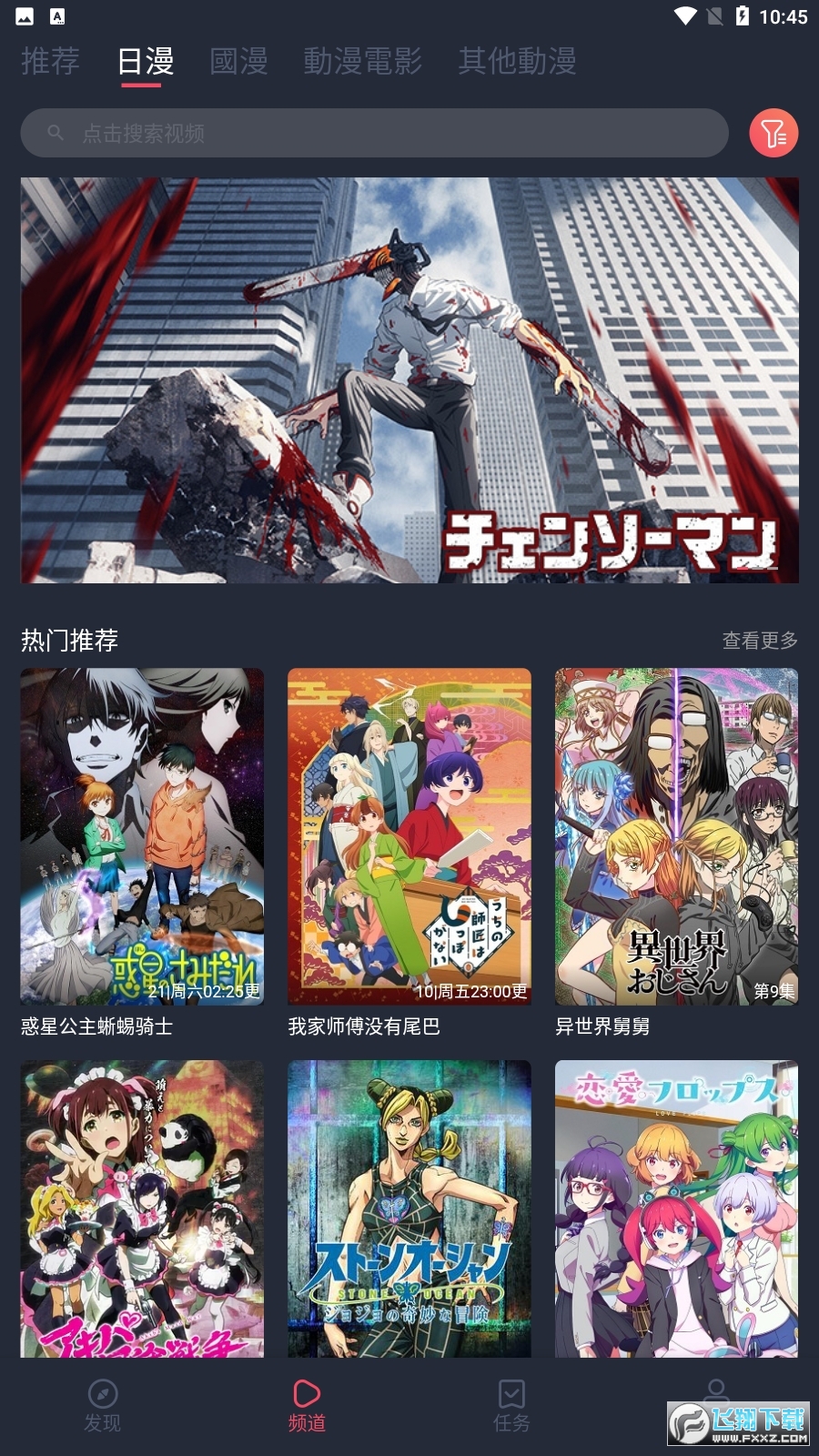Switch to the 推荐 top tab
Image resolution: width=819 pixels, height=1456 pixels.
[50, 61]
